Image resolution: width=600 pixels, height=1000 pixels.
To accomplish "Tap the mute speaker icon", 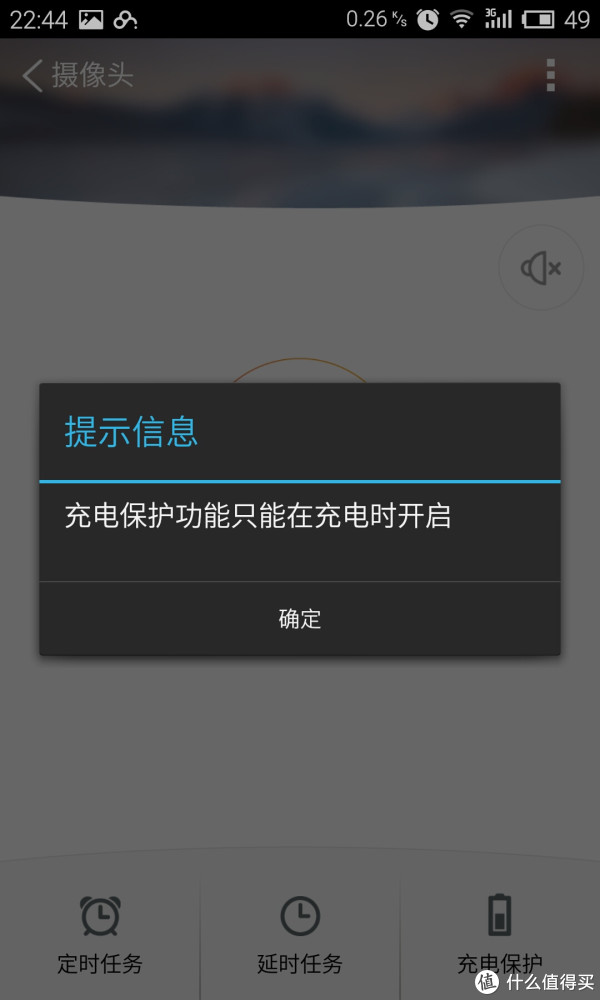I will (541, 268).
